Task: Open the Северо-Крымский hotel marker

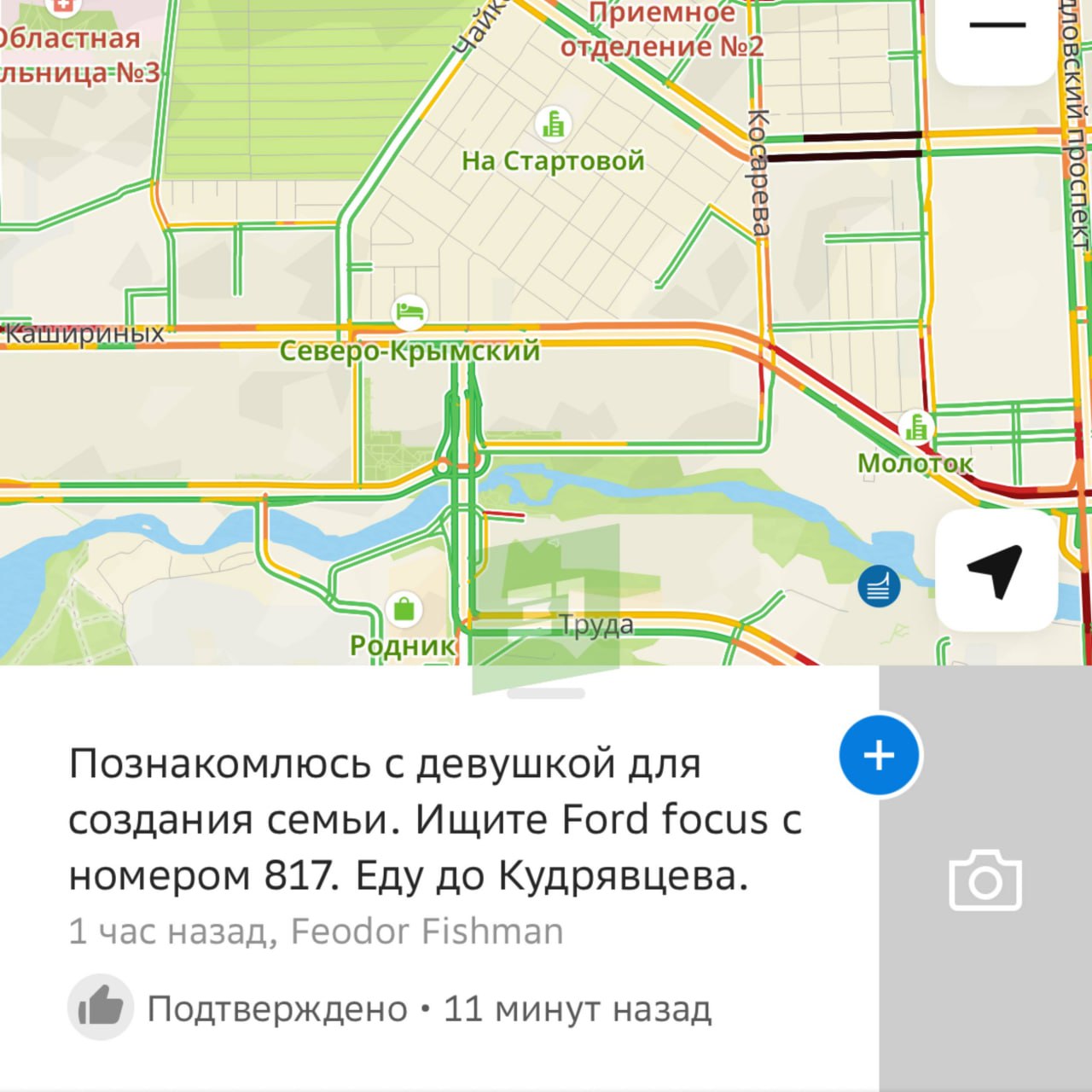Action: coord(410,311)
